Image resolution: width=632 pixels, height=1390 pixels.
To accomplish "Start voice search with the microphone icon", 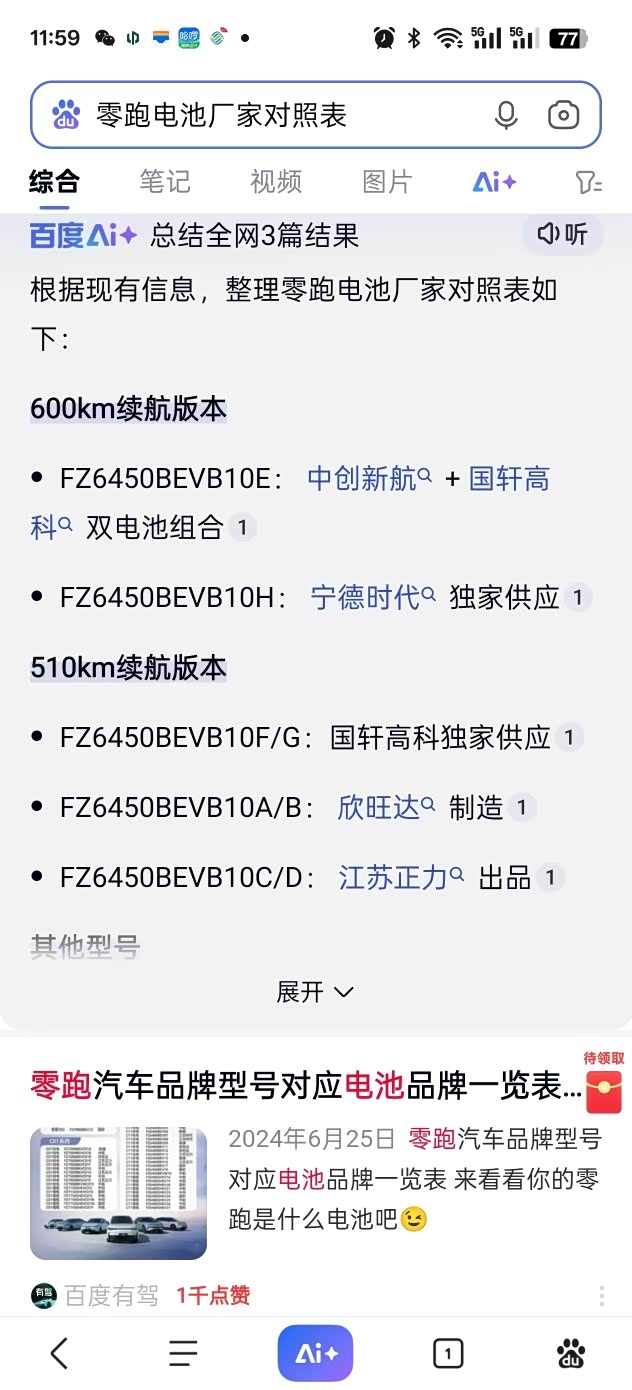I will point(506,116).
